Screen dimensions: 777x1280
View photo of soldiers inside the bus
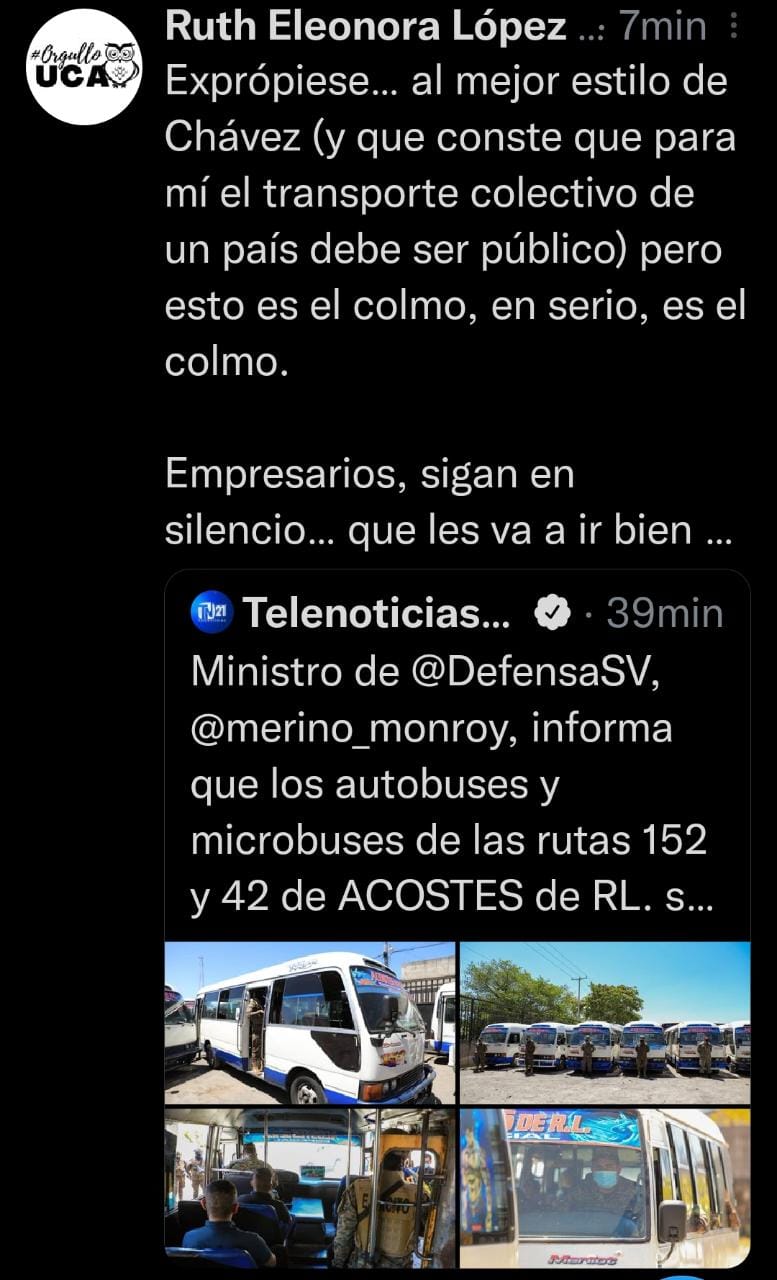click(309, 1188)
